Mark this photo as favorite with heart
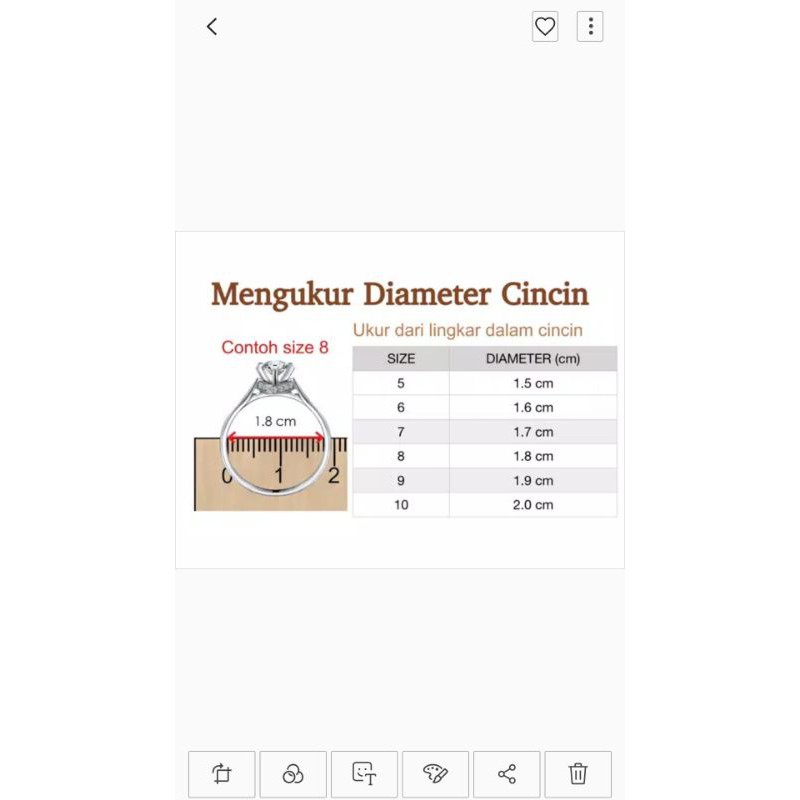 point(545,27)
